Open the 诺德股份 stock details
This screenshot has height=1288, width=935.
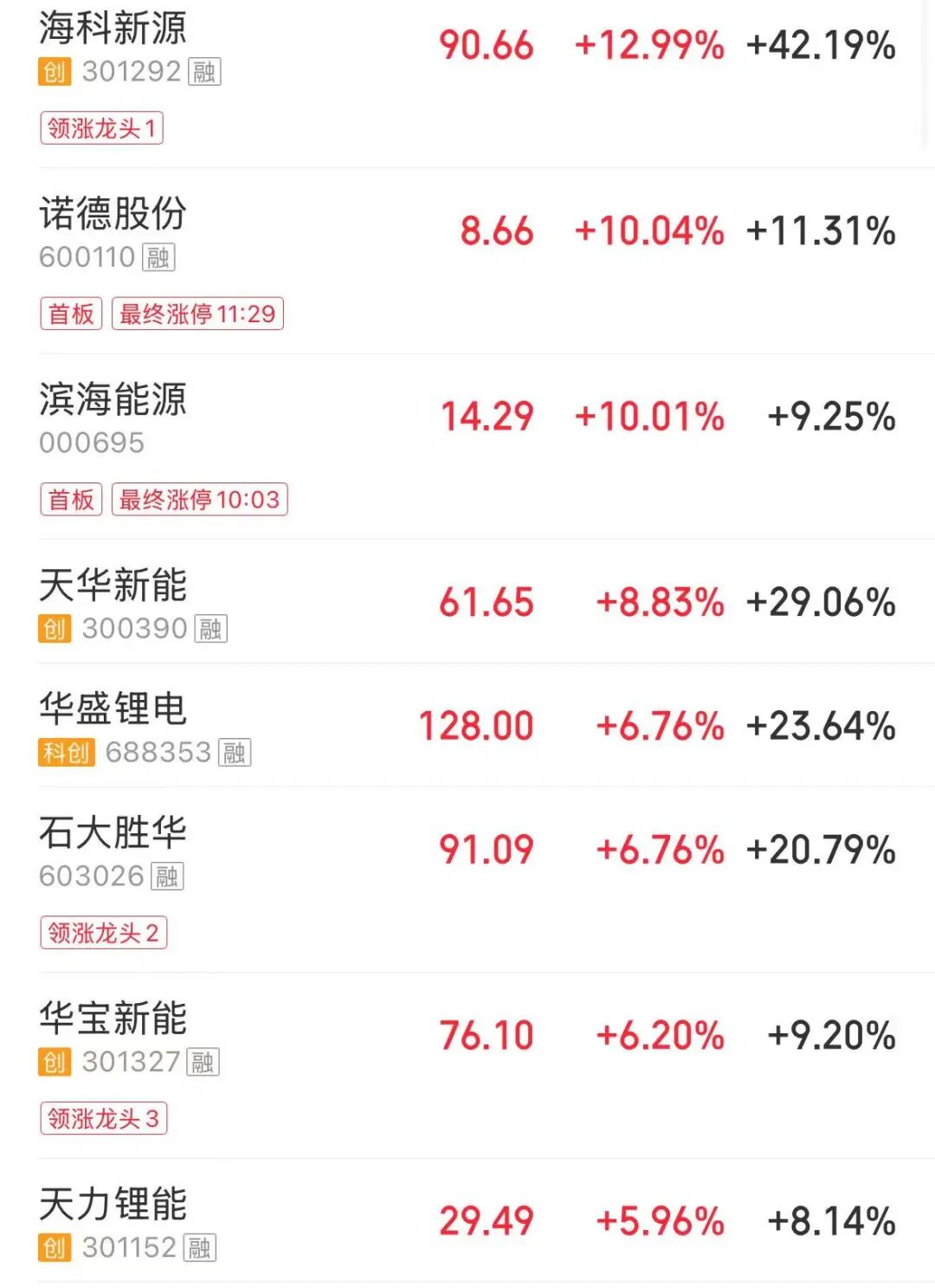point(113,214)
